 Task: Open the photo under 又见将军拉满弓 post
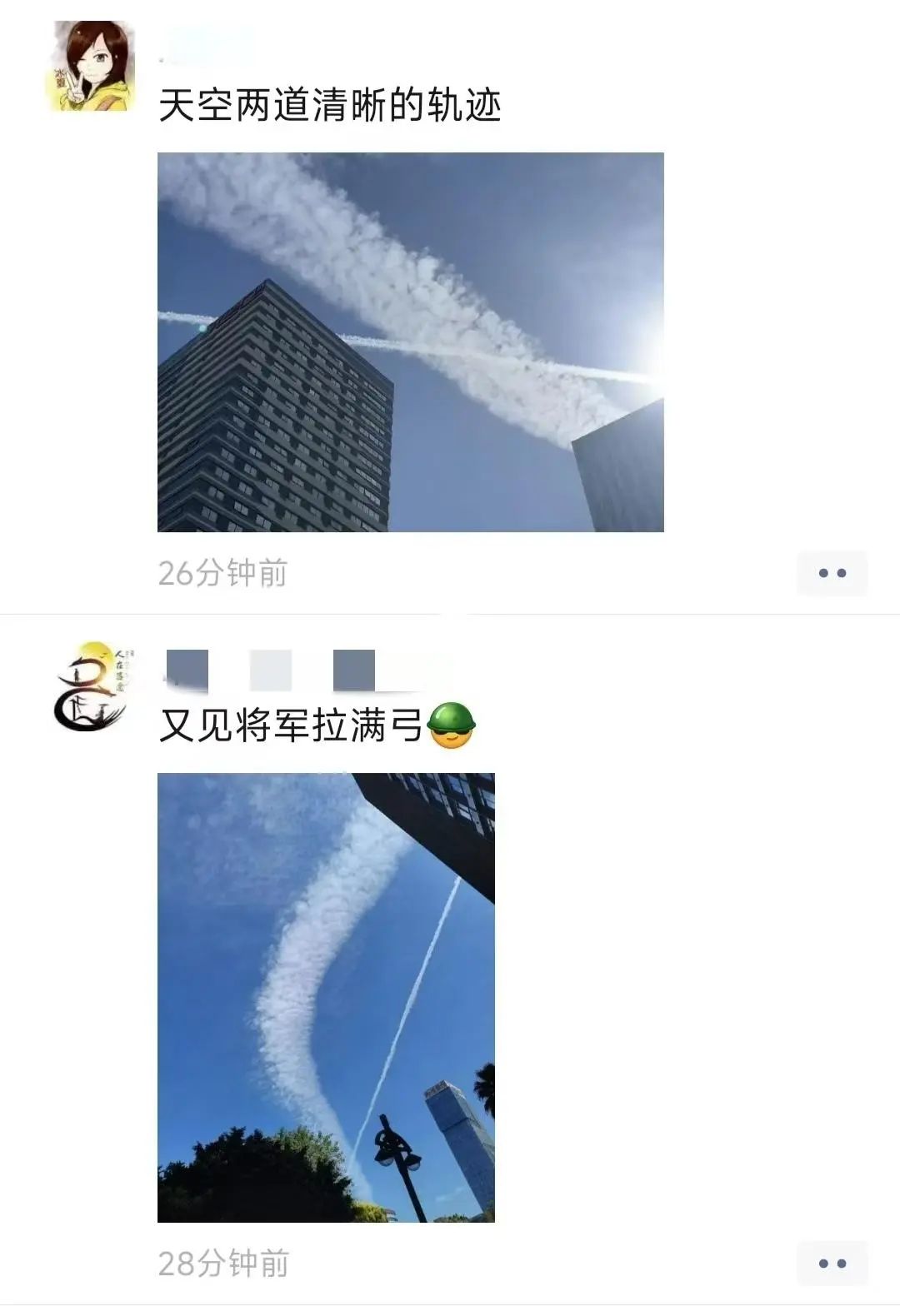pos(326,997)
